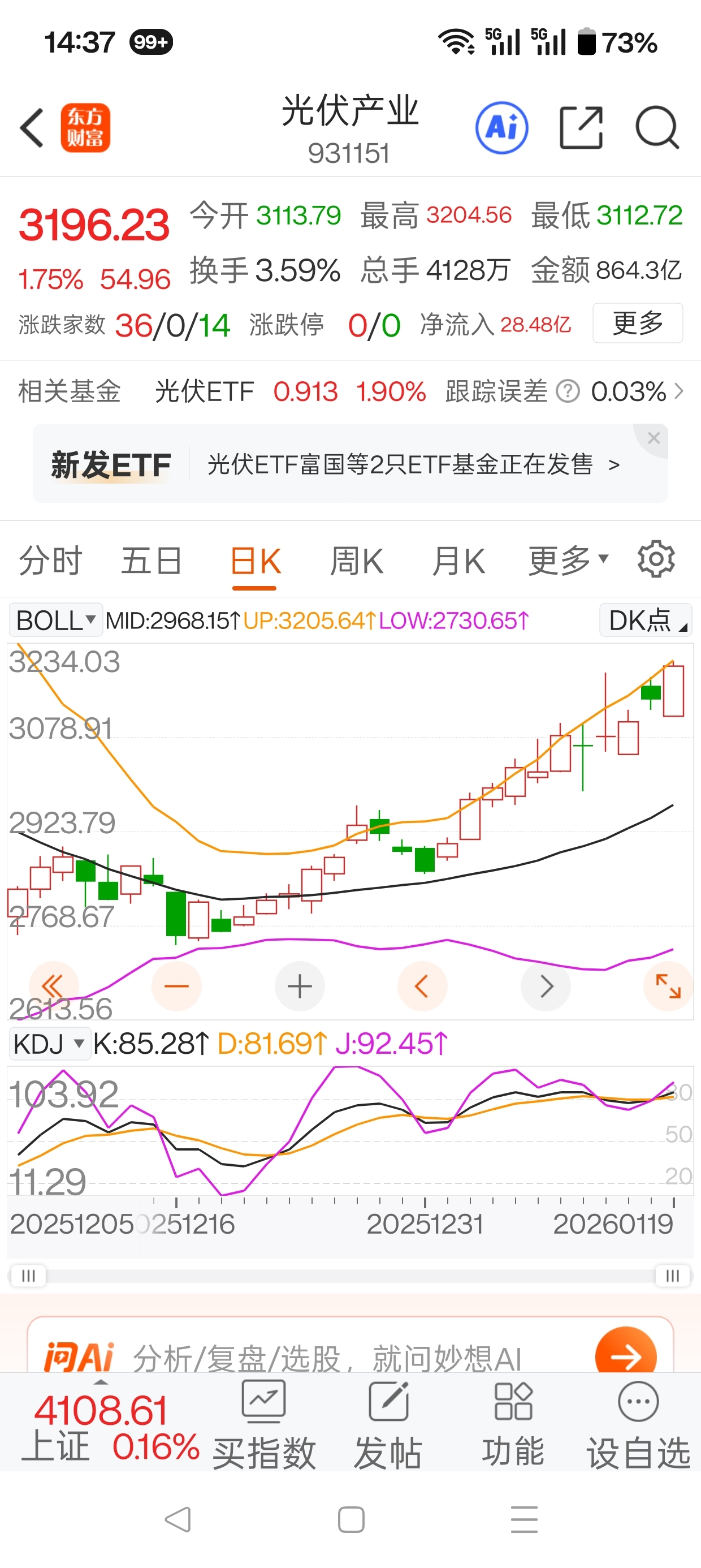Screen dimensions: 701x1568
Task: Select the 周K chart tab
Action: tap(357, 561)
